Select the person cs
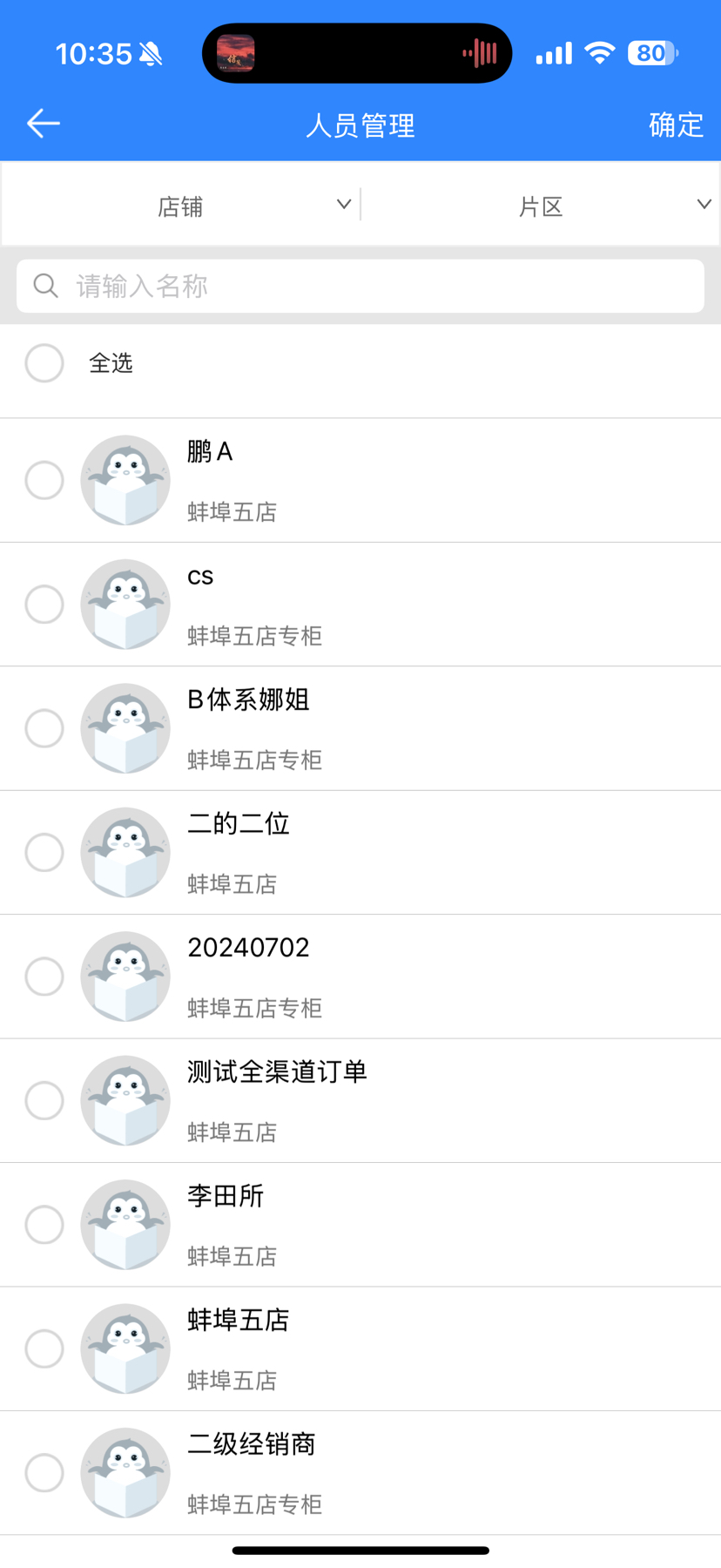Image resolution: width=721 pixels, height=1568 pixels. point(44,605)
